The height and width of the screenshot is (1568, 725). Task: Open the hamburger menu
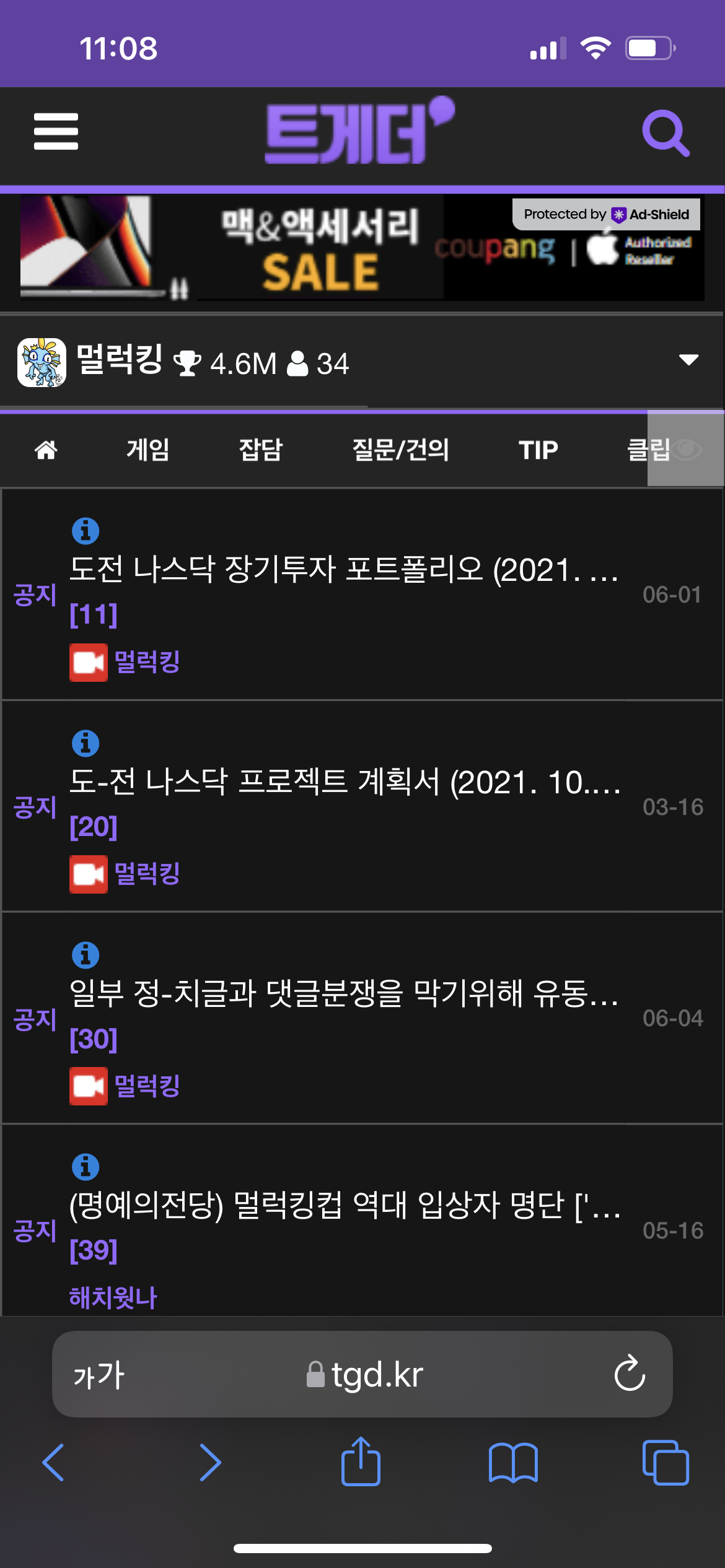[56, 131]
